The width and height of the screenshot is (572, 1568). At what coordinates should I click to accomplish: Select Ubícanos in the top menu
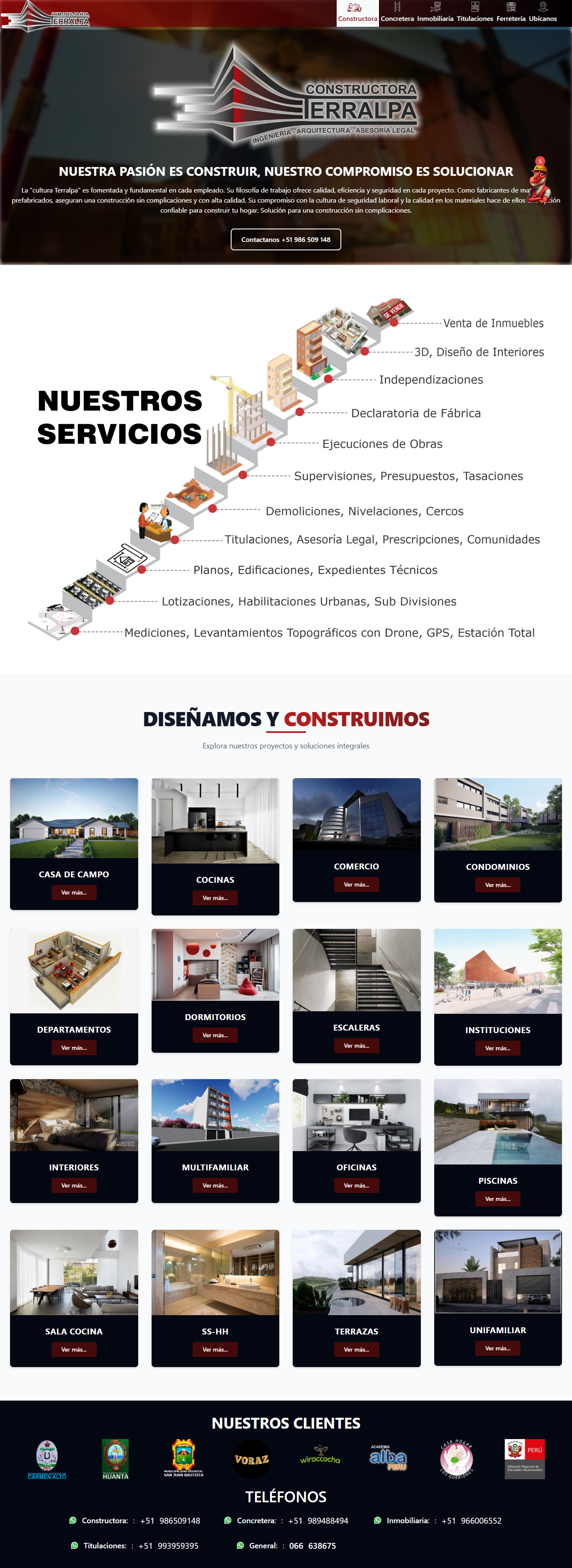point(542,13)
